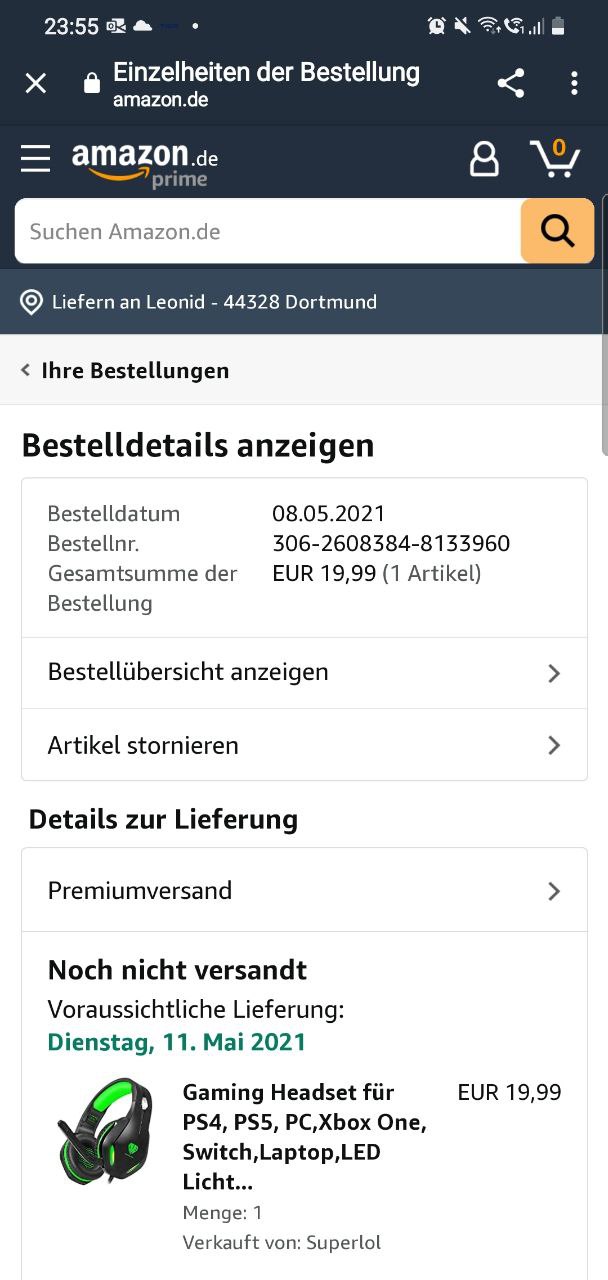This screenshot has height=1280, width=608.
Task: Open the account profile icon
Action: click(x=484, y=158)
